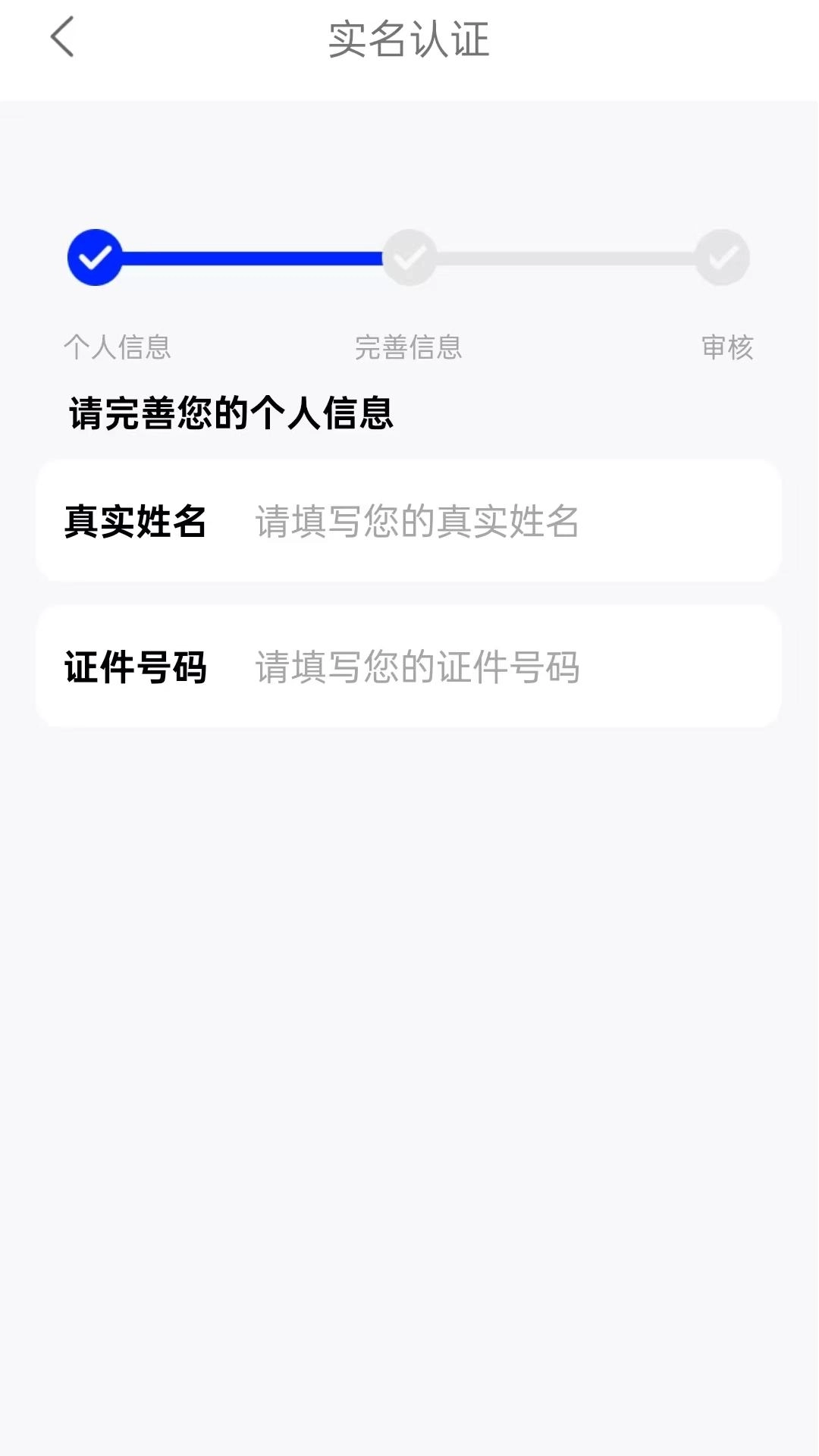Select the 完善信息 step label
819x1456 pixels.
tap(409, 348)
